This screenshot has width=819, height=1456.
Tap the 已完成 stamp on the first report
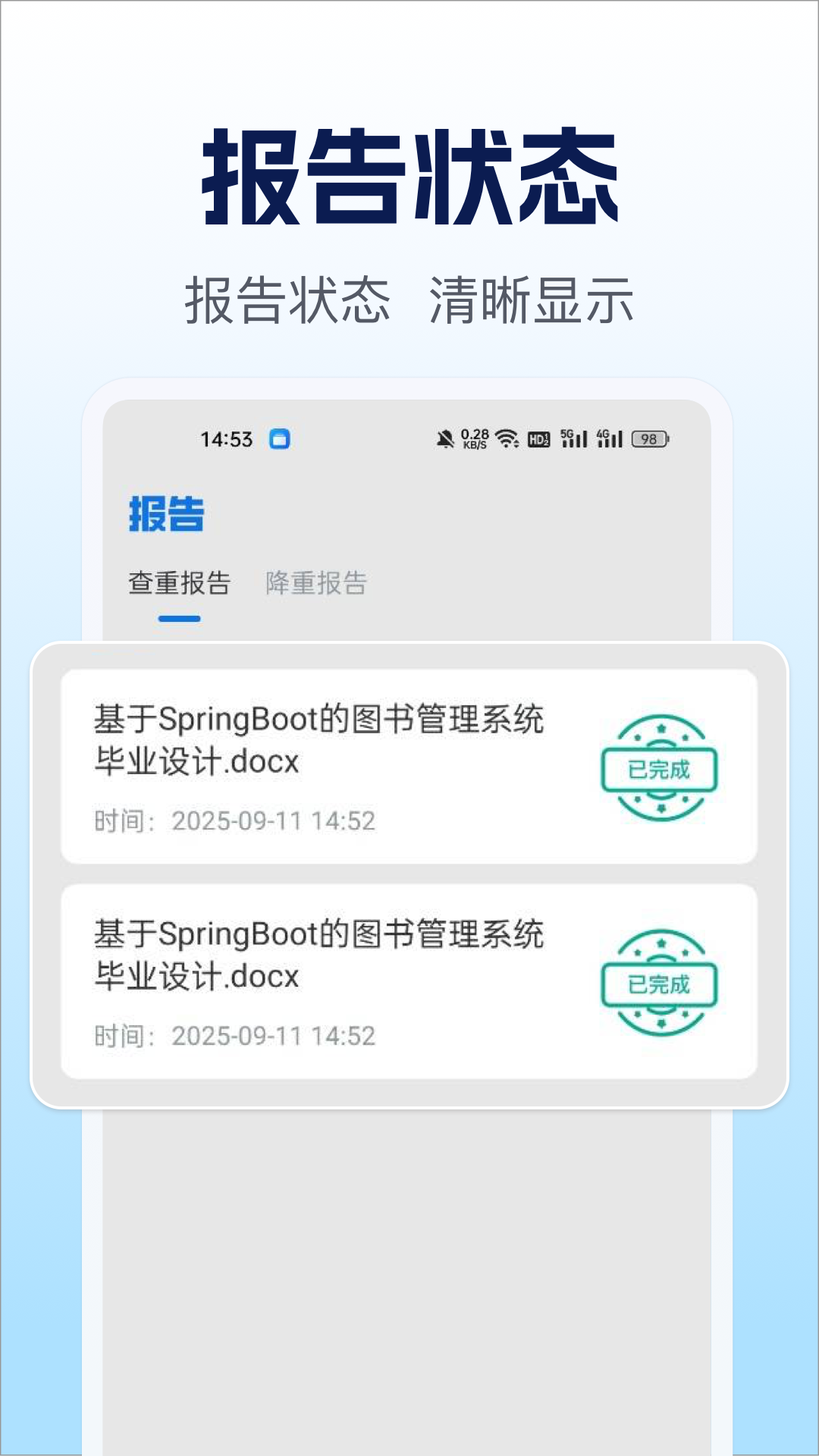coord(660,768)
